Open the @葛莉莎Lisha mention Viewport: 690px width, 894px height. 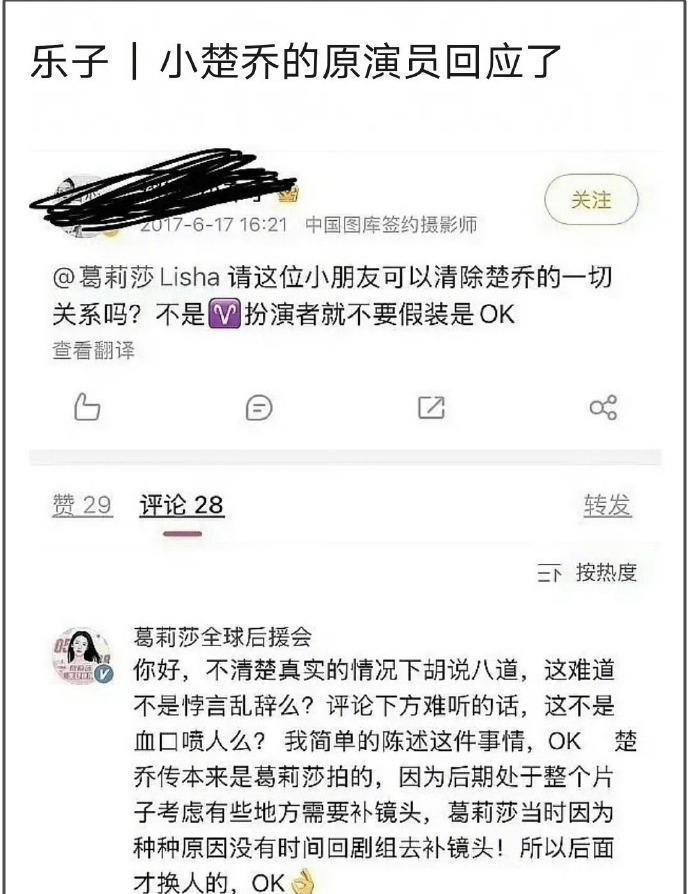tap(136, 278)
